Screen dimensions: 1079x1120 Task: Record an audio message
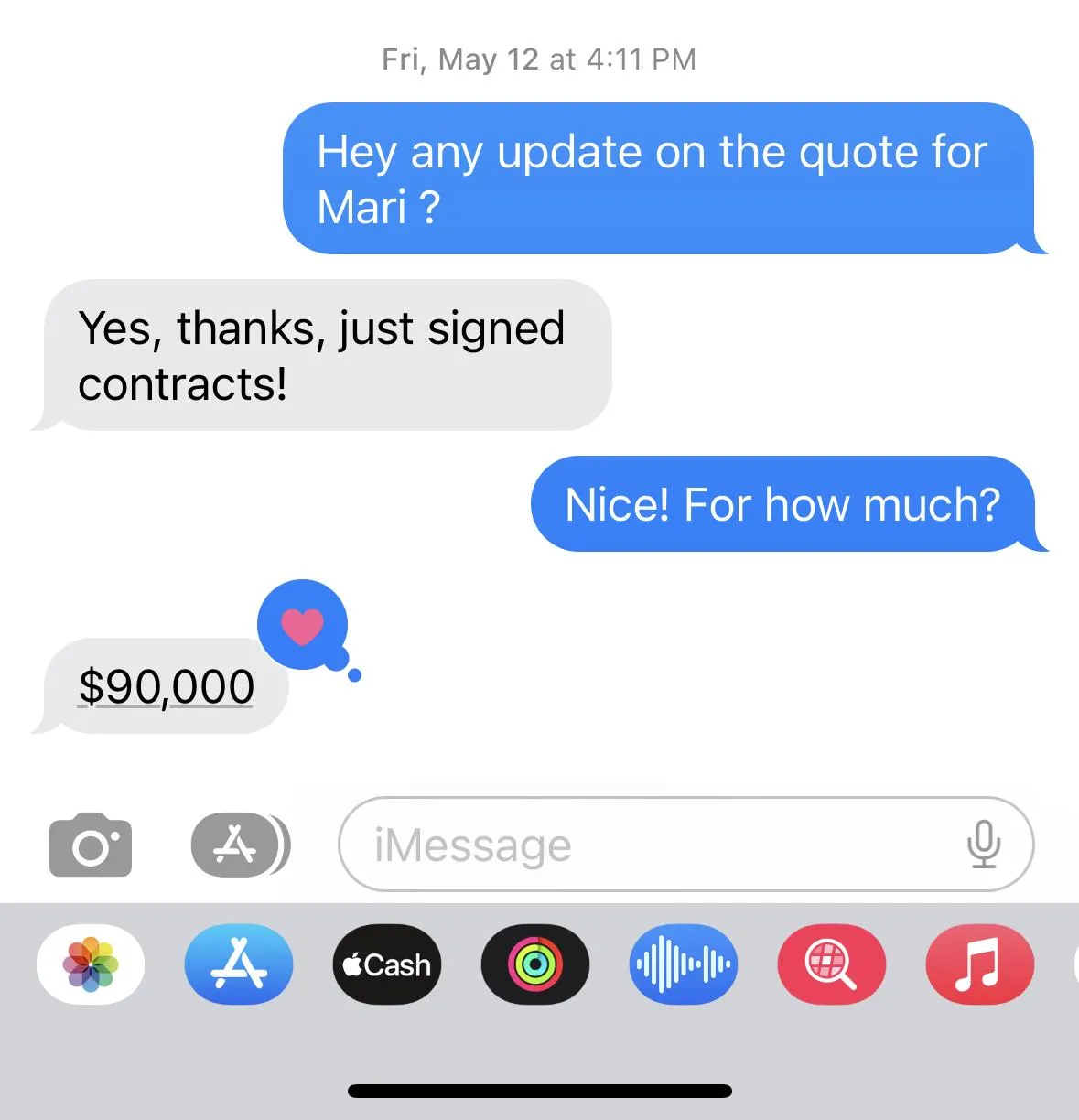coord(684,964)
